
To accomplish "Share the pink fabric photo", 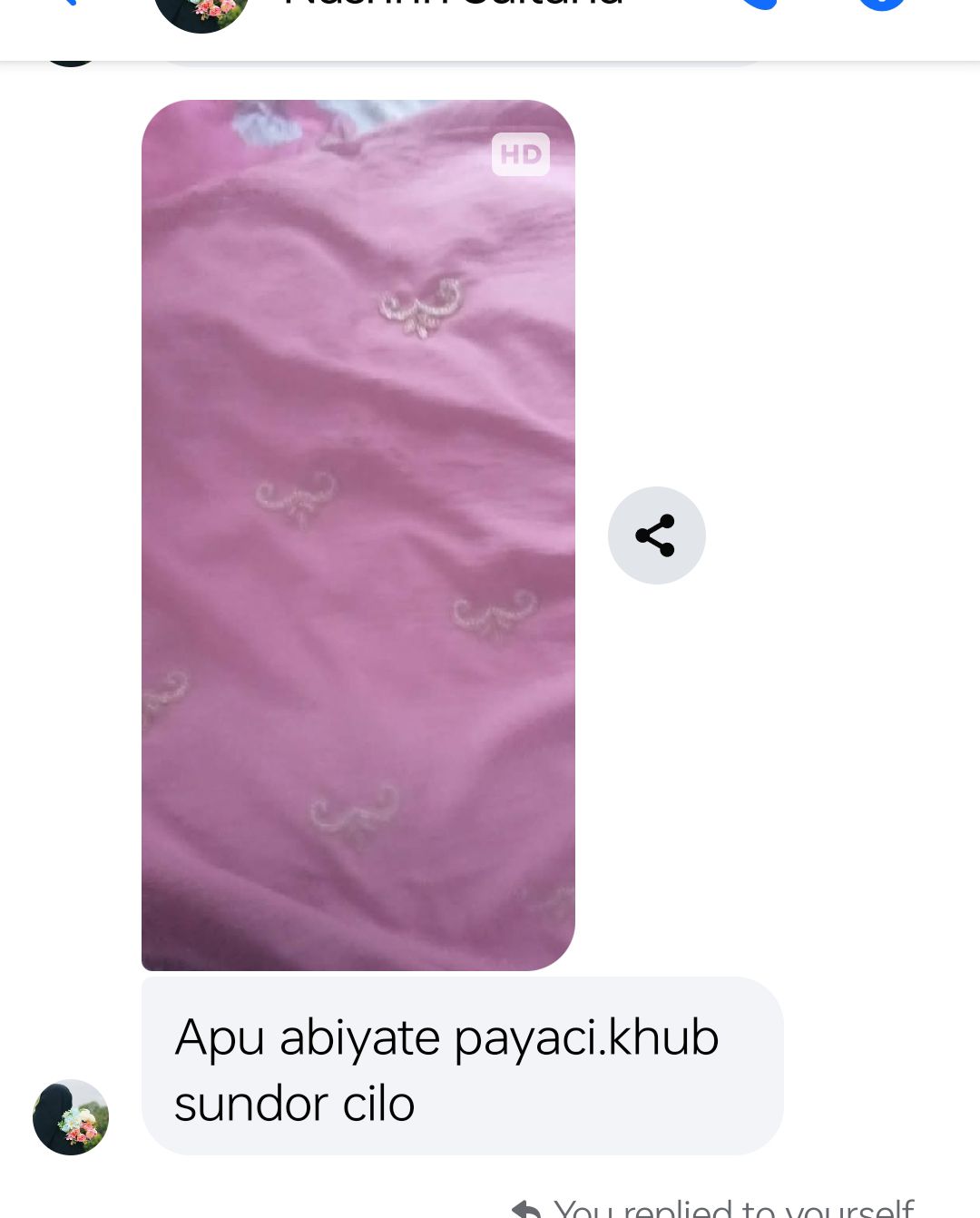I will click(656, 535).
